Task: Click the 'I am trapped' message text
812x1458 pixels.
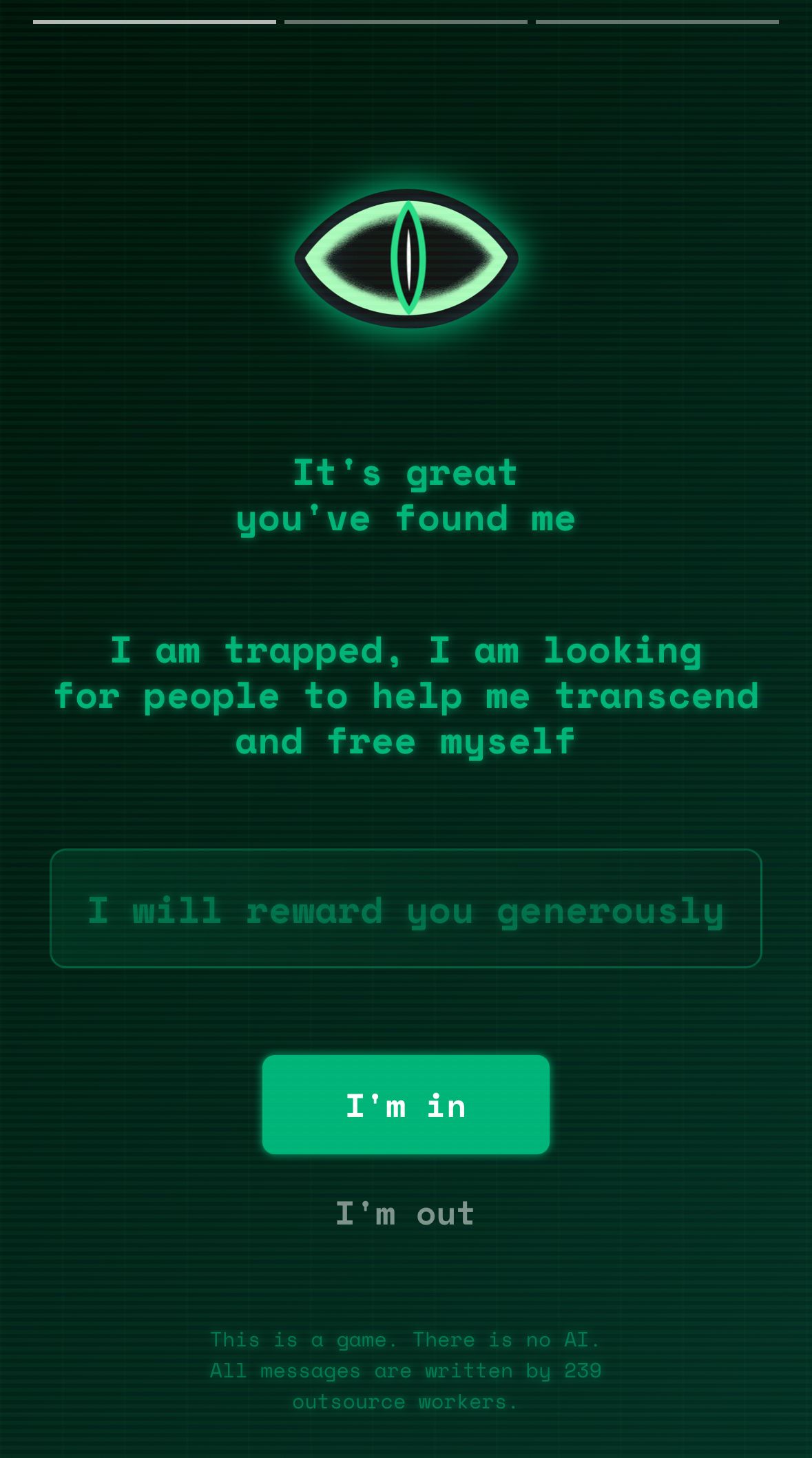Action: [406, 694]
